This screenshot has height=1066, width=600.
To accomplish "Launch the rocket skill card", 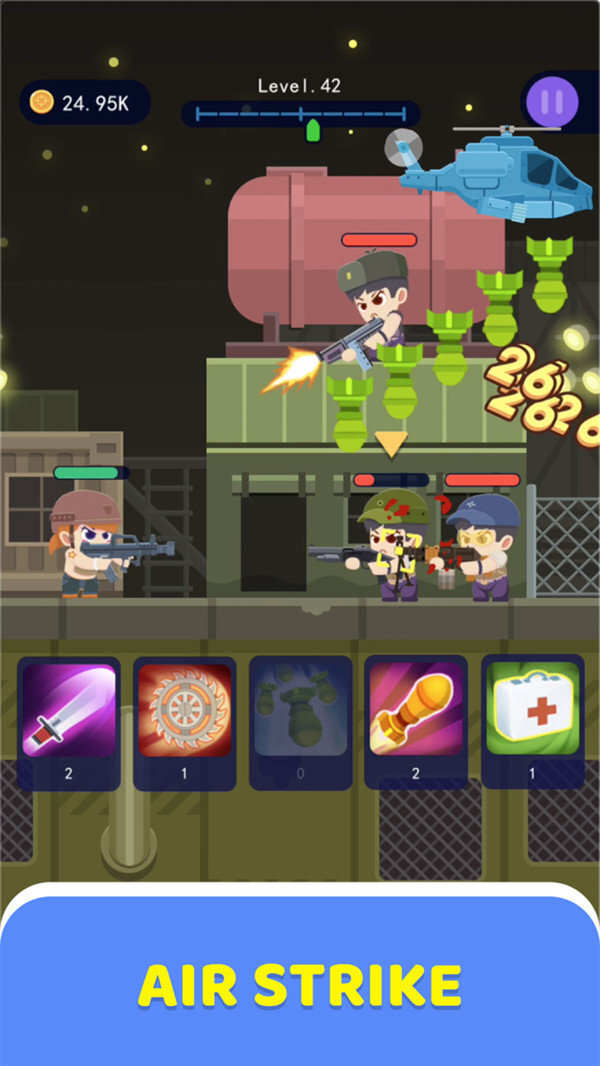I will point(416,710).
